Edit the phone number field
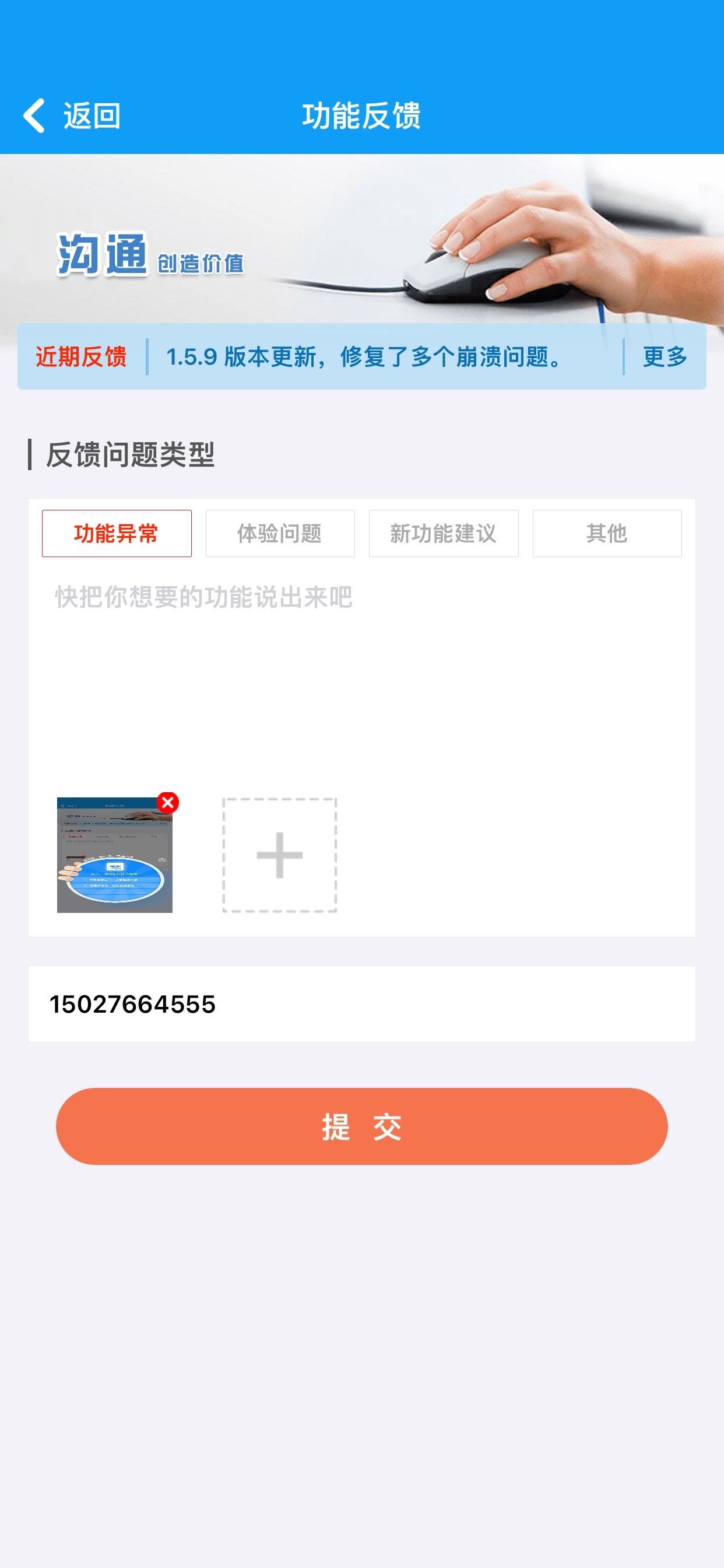Screen dimensions: 724x1568 coord(361,1004)
